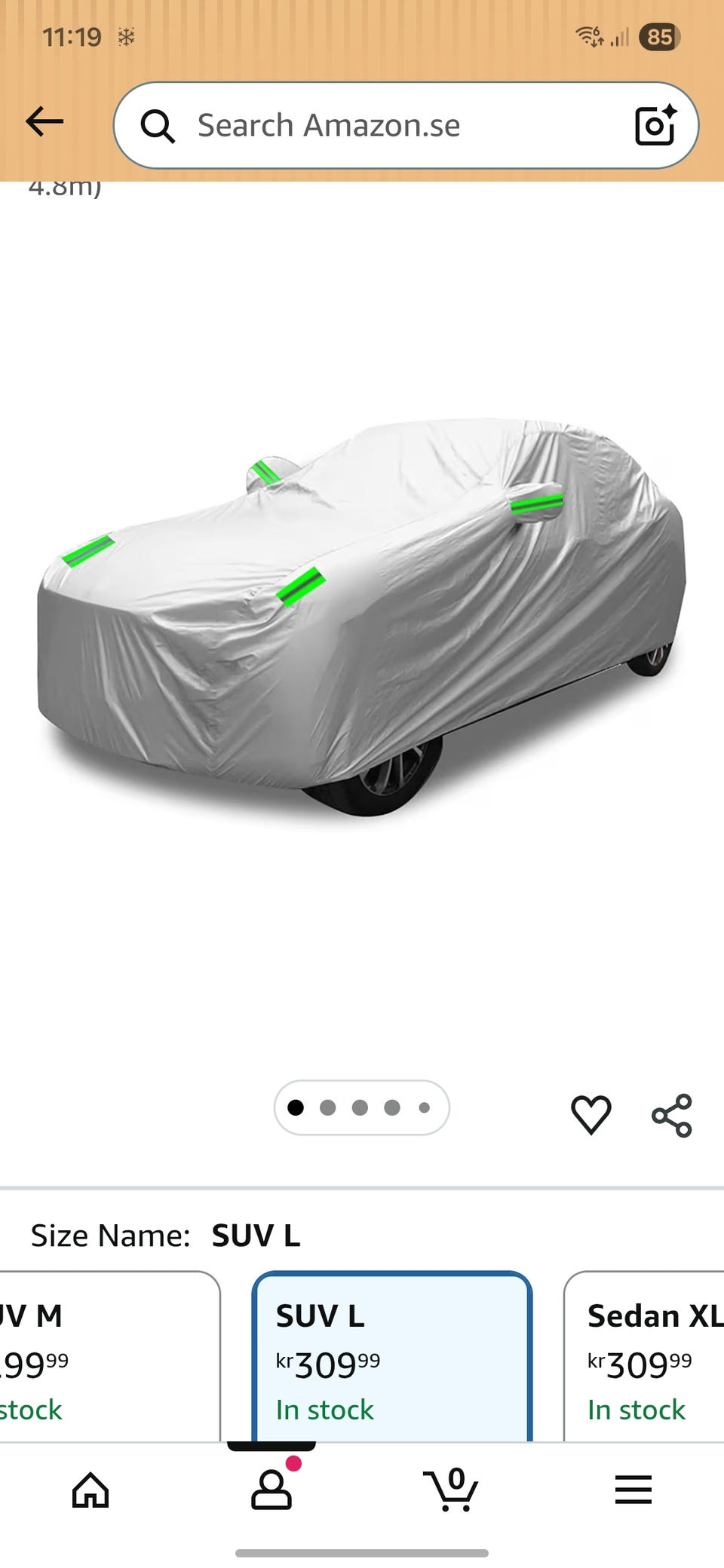Go back using the arrow icon
The width and height of the screenshot is (724, 1568).
44,121
